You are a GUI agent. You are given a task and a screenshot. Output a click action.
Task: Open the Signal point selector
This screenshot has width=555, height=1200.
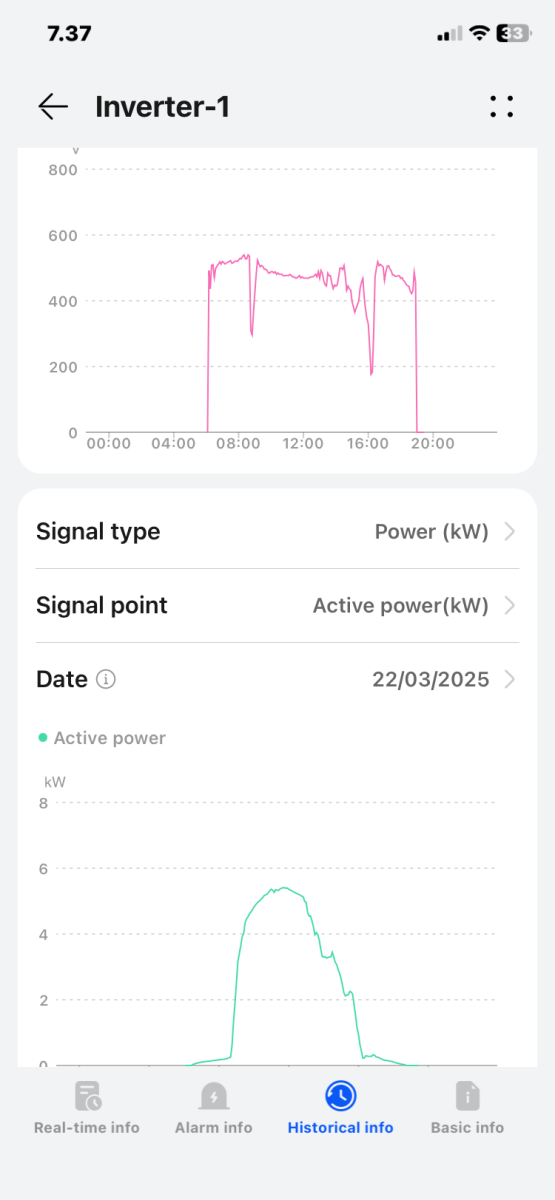coord(277,606)
